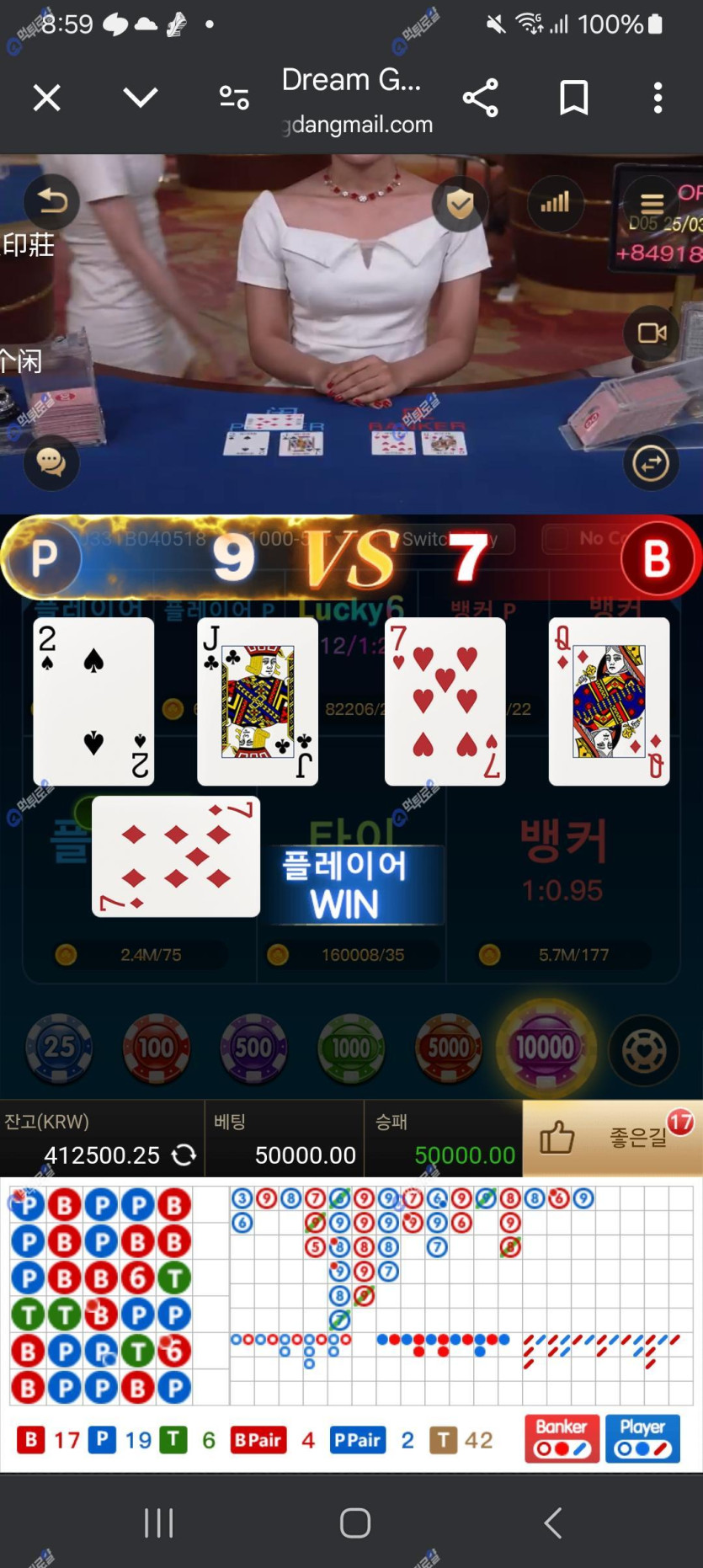Go back with the return arrow icon
Image resolution: width=703 pixels, height=1568 pixels.
[x=51, y=201]
